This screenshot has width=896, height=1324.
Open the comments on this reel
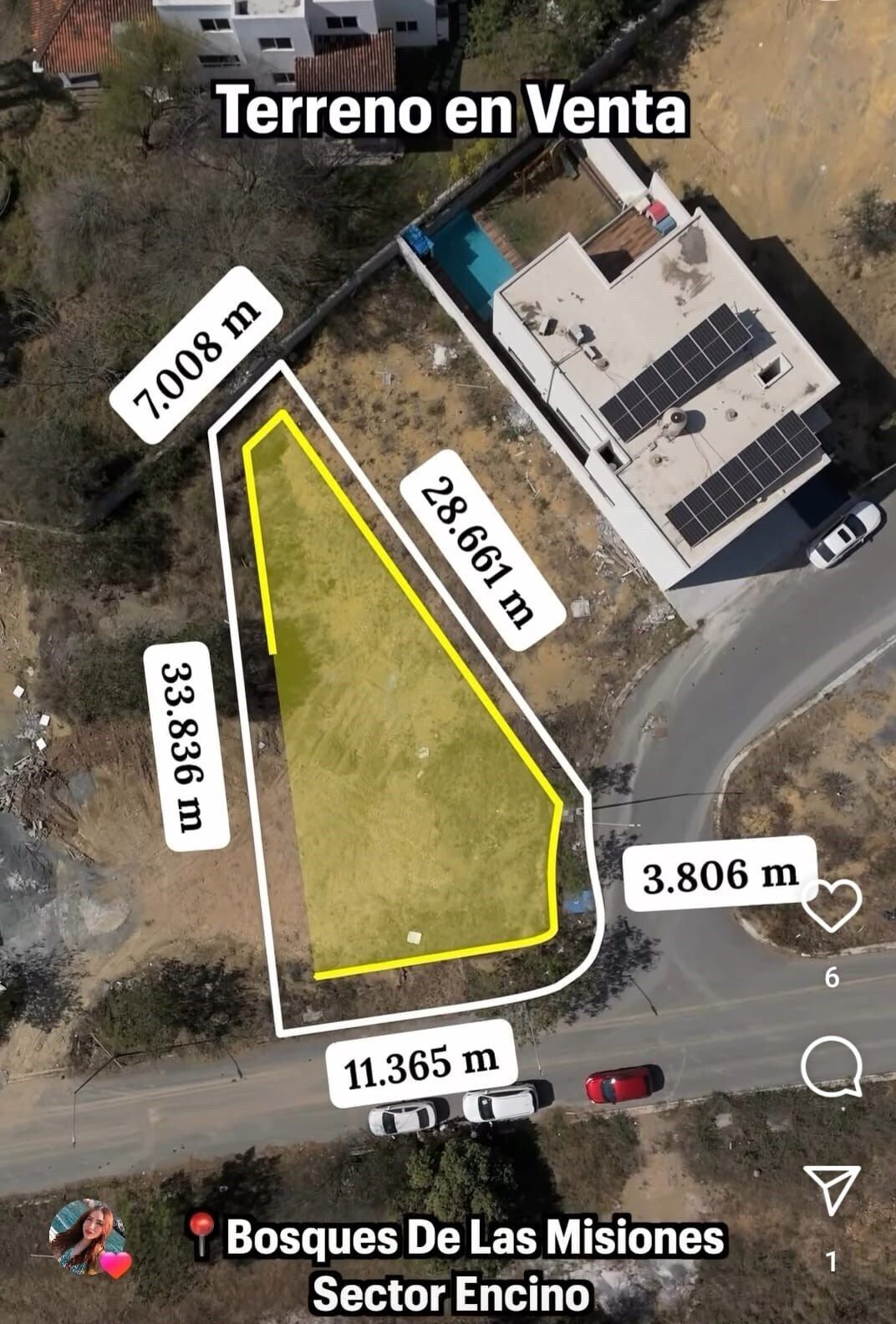pos(832,1067)
